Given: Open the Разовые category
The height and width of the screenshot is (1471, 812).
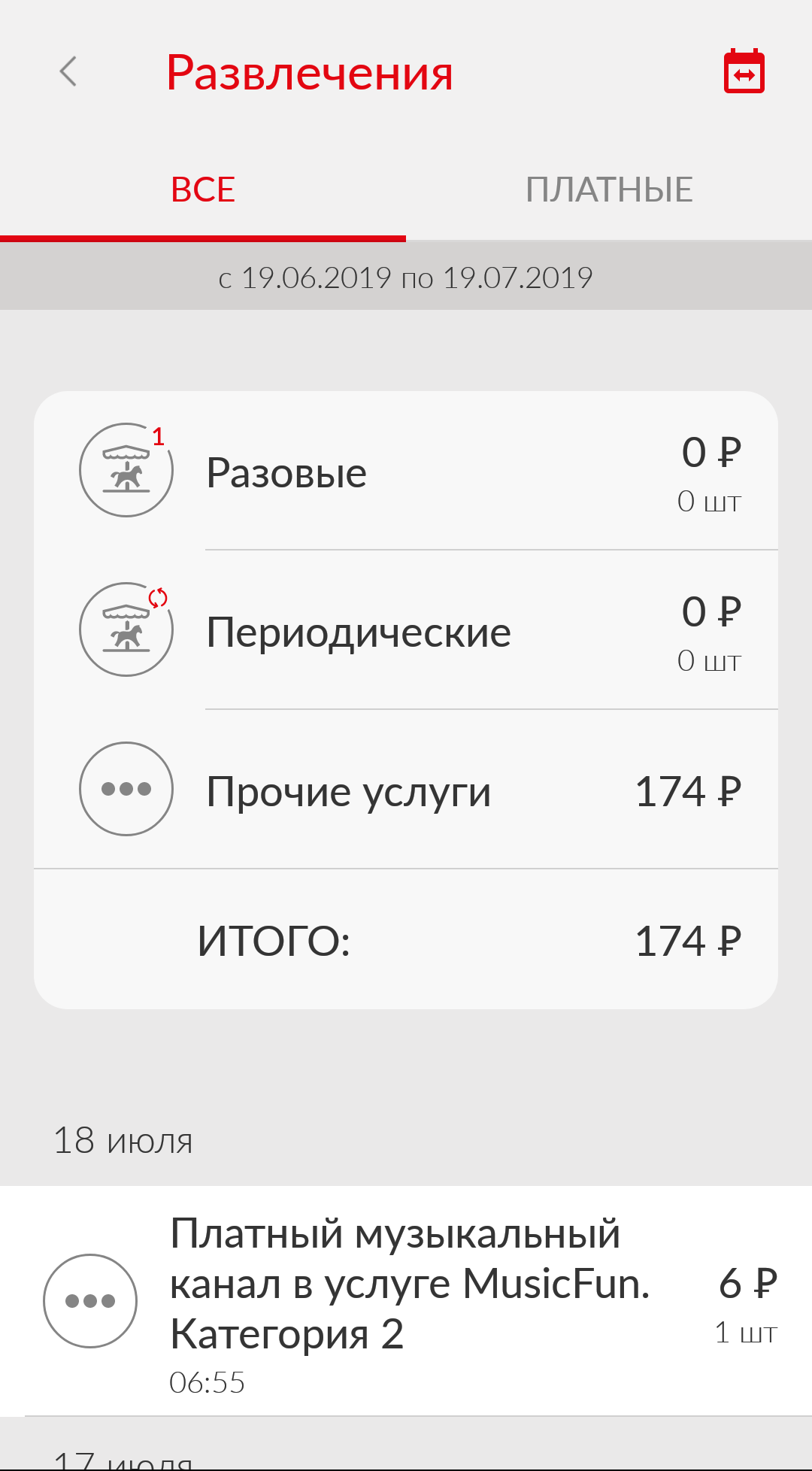Looking at the screenshot, I should click(406, 472).
